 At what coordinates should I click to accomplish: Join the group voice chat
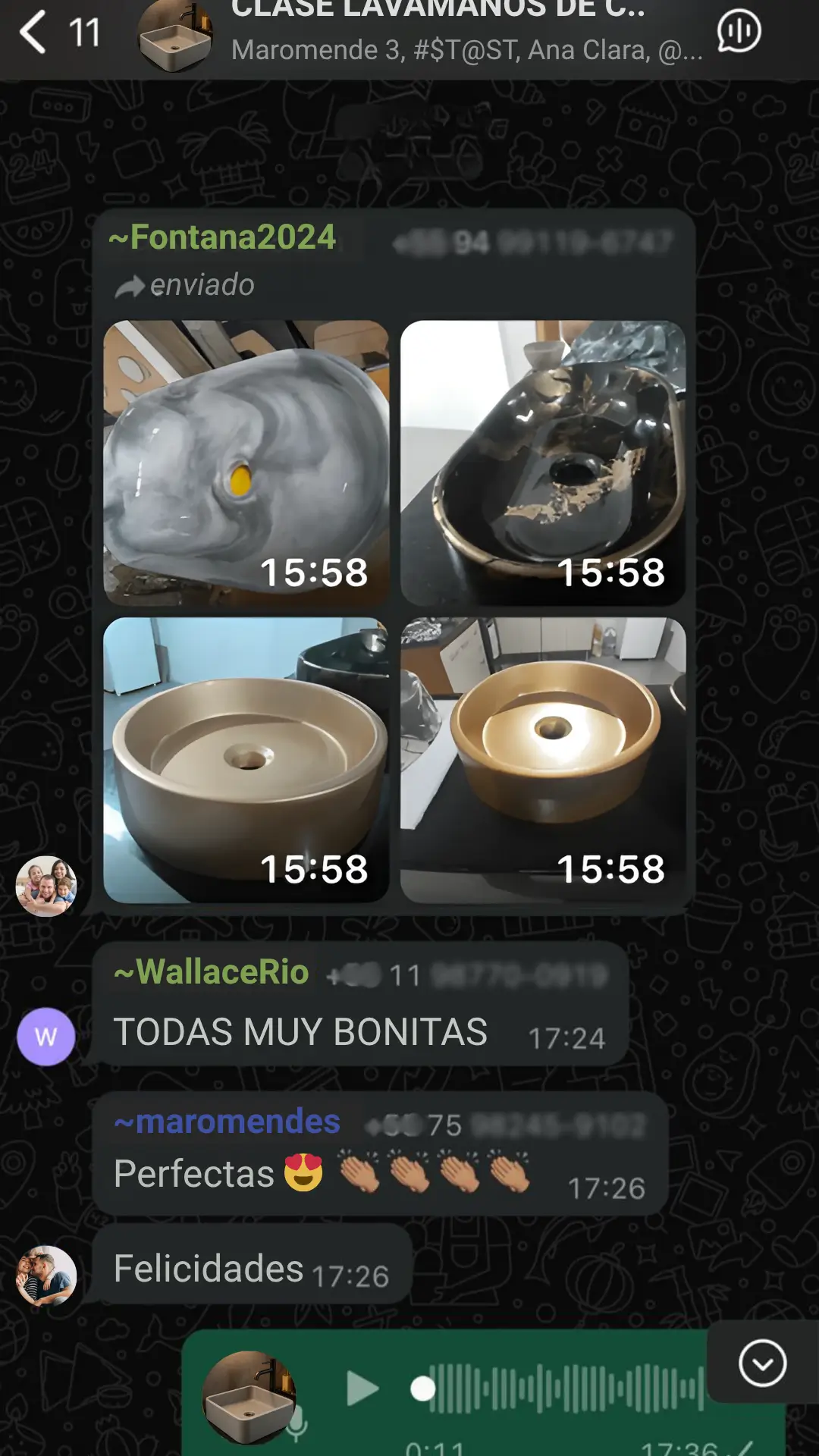point(738,32)
